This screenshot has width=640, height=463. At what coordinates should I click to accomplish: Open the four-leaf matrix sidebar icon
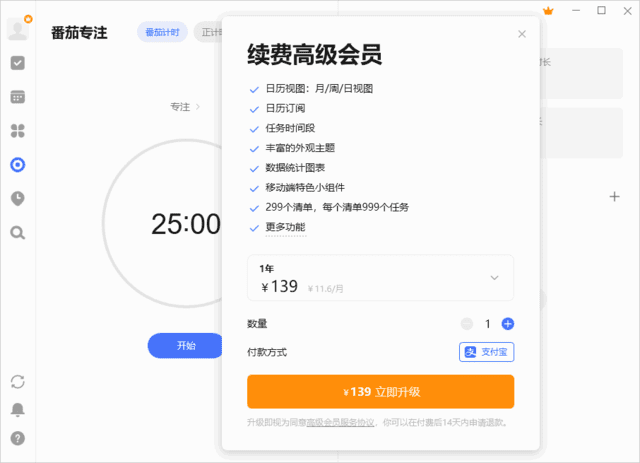tap(18, 131)
